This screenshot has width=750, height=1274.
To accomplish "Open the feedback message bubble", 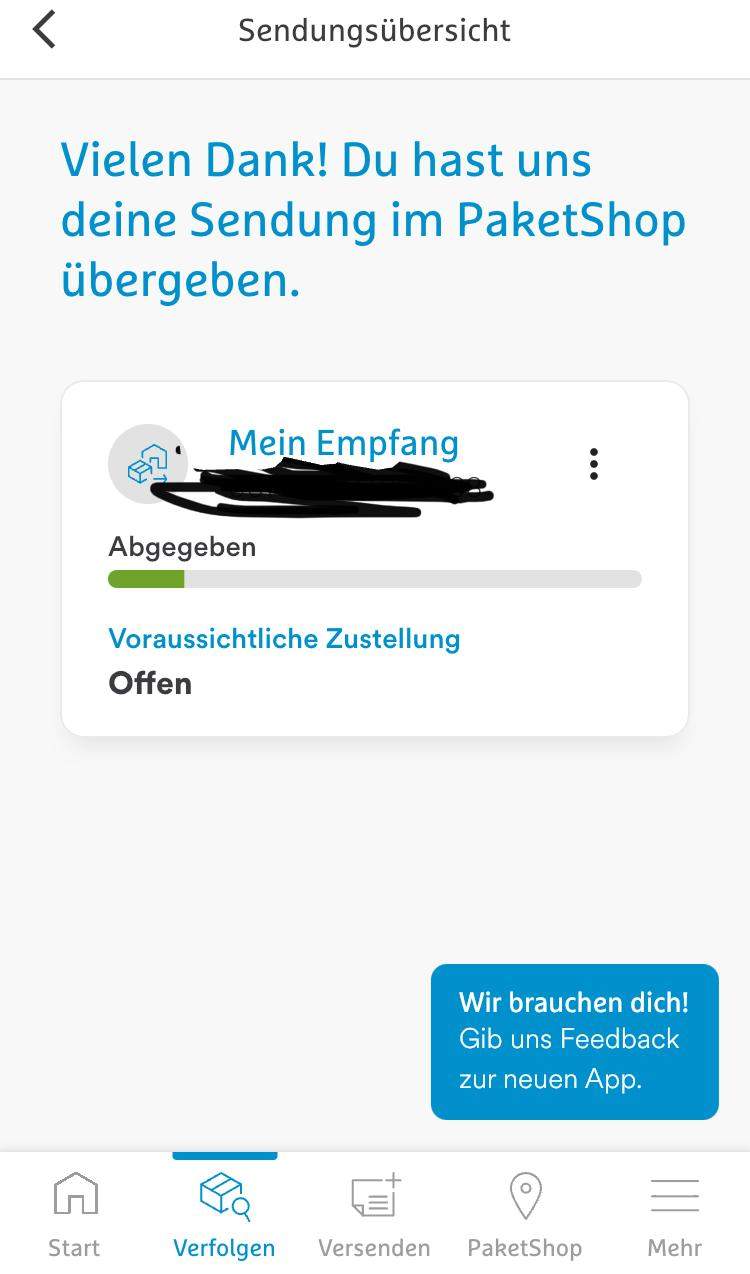I will pos(574,1041).
